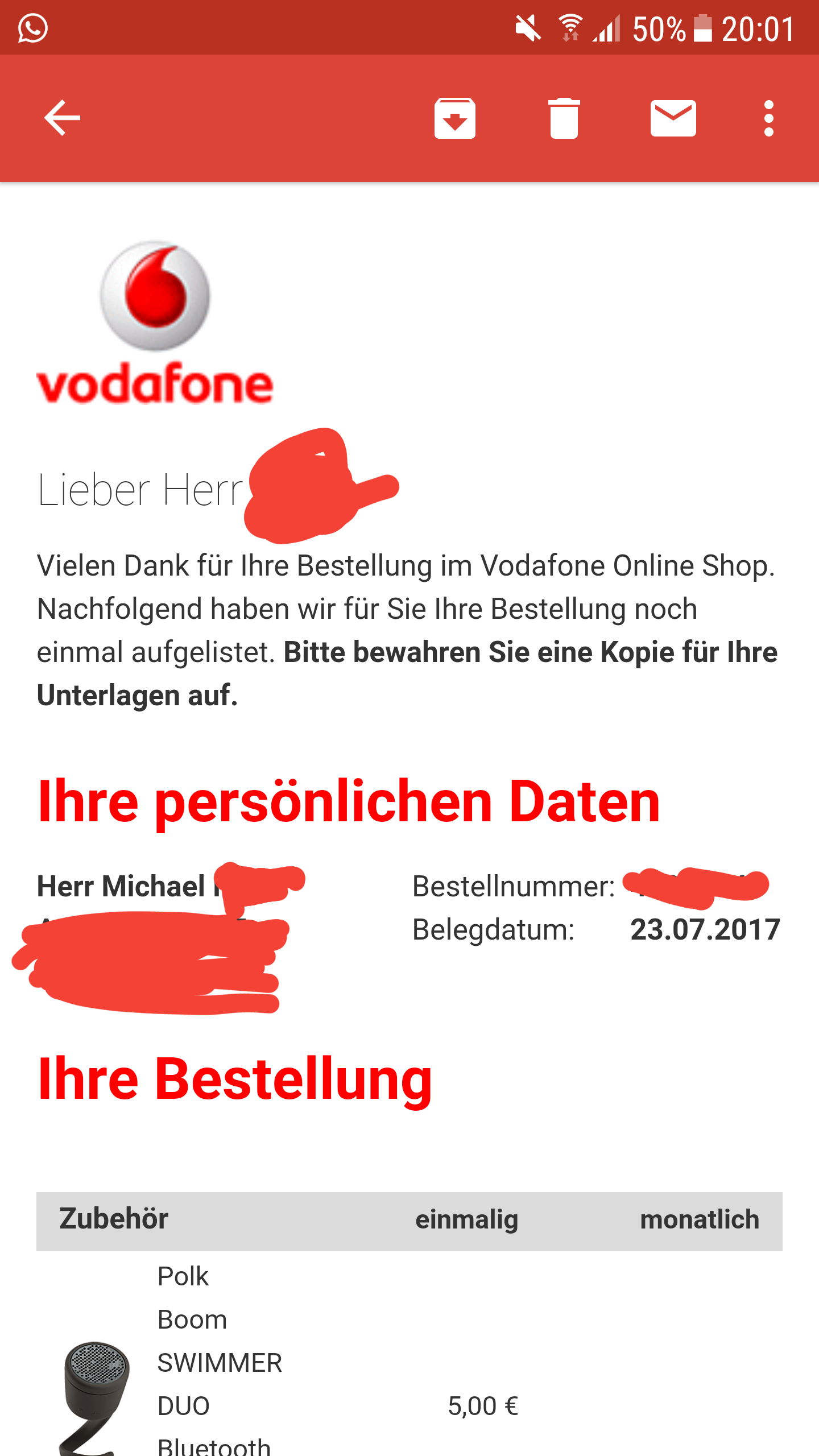Mark the email as unread
819x1456 pixels.
[673, 118]
